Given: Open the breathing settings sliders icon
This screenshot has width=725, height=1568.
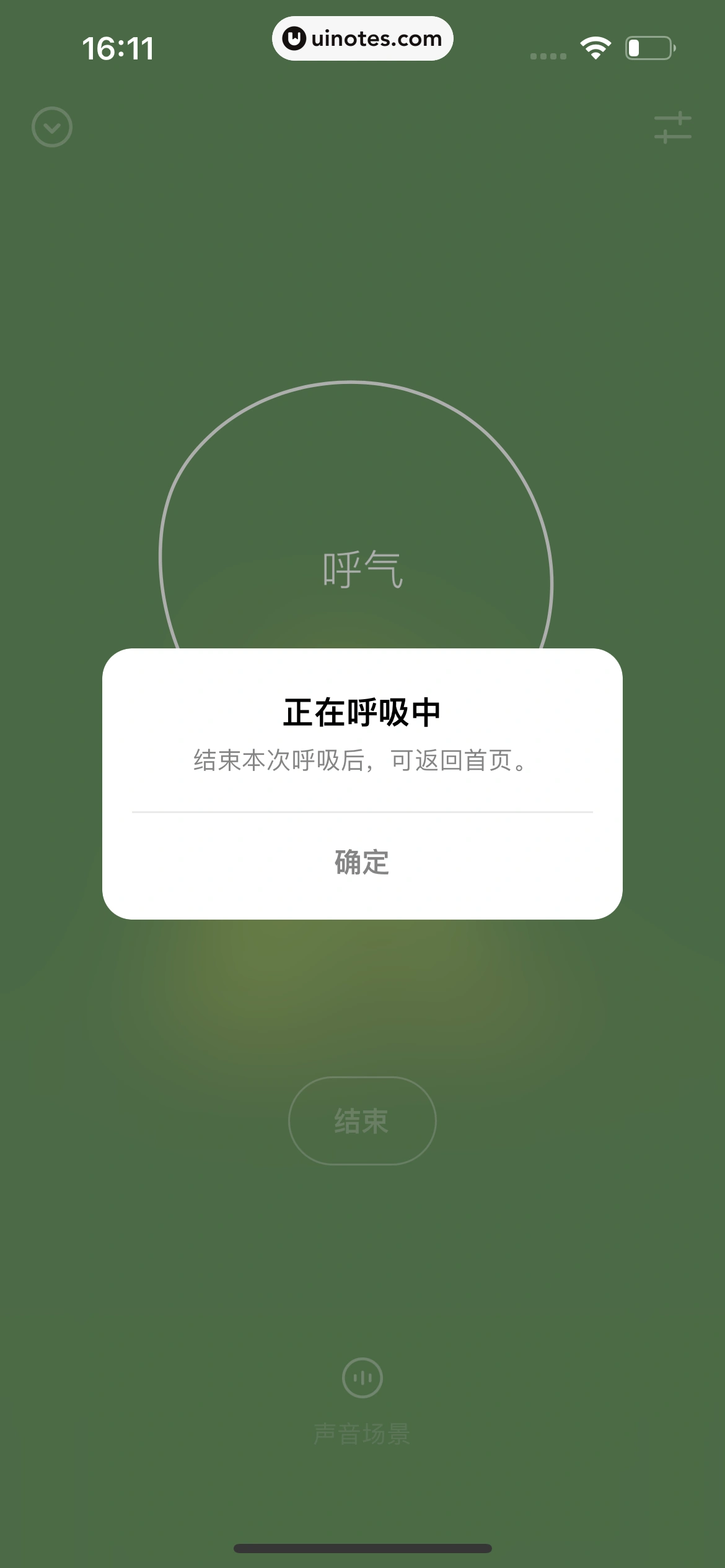Looking at the screenshot, I should [x=674, y=126].
